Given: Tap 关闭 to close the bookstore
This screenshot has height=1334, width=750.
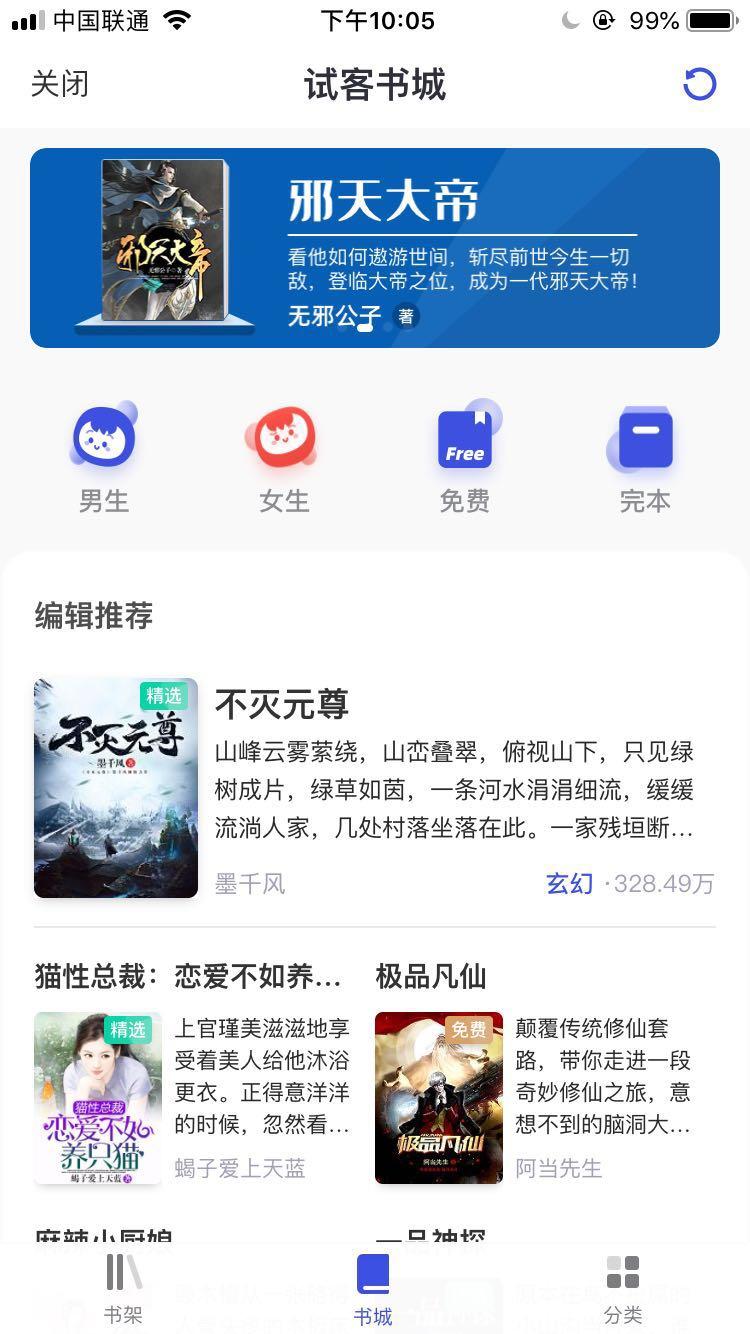Looking at the screenshot, I should pyautogui.click(x=60, y=84).
